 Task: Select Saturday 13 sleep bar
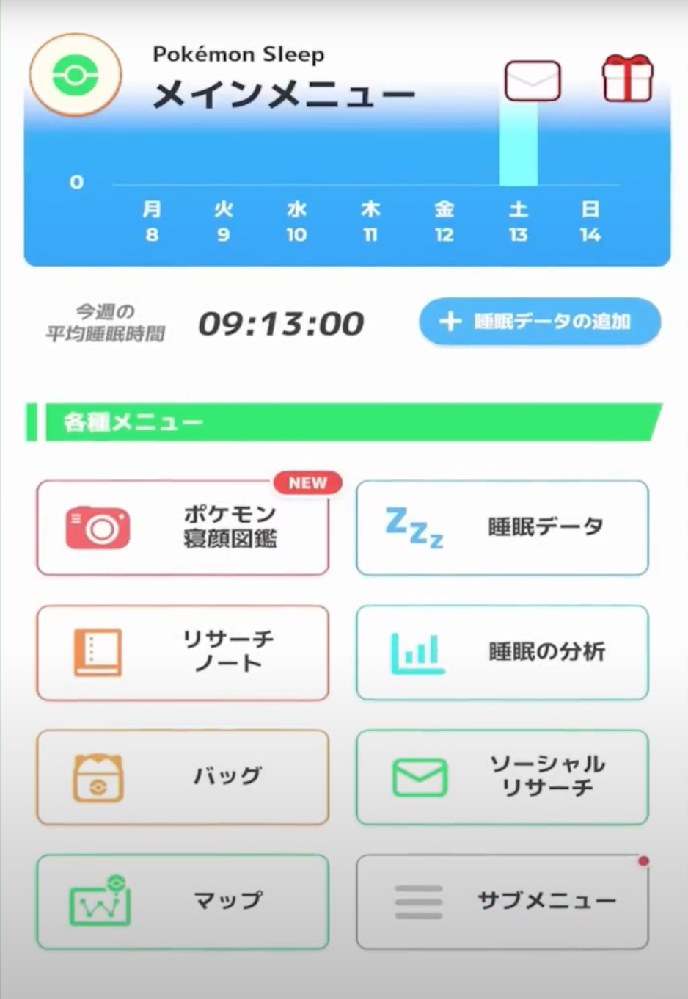click(x=518, y=145)
